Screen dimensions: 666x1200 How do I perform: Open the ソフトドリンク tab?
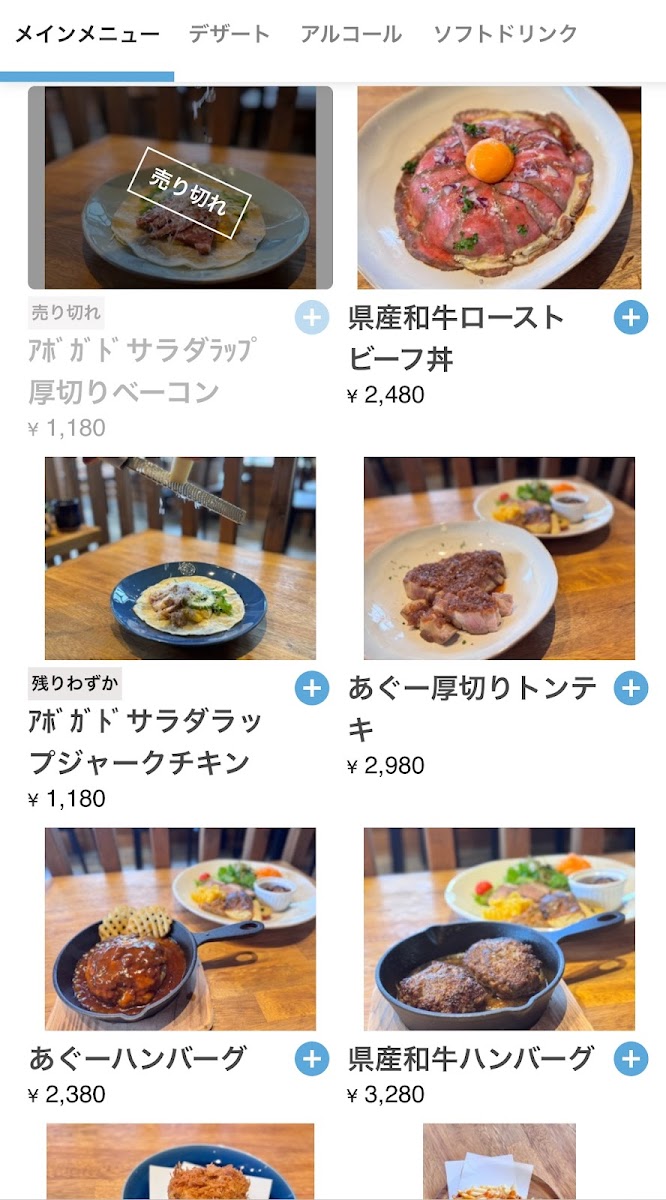coord(505,34)
